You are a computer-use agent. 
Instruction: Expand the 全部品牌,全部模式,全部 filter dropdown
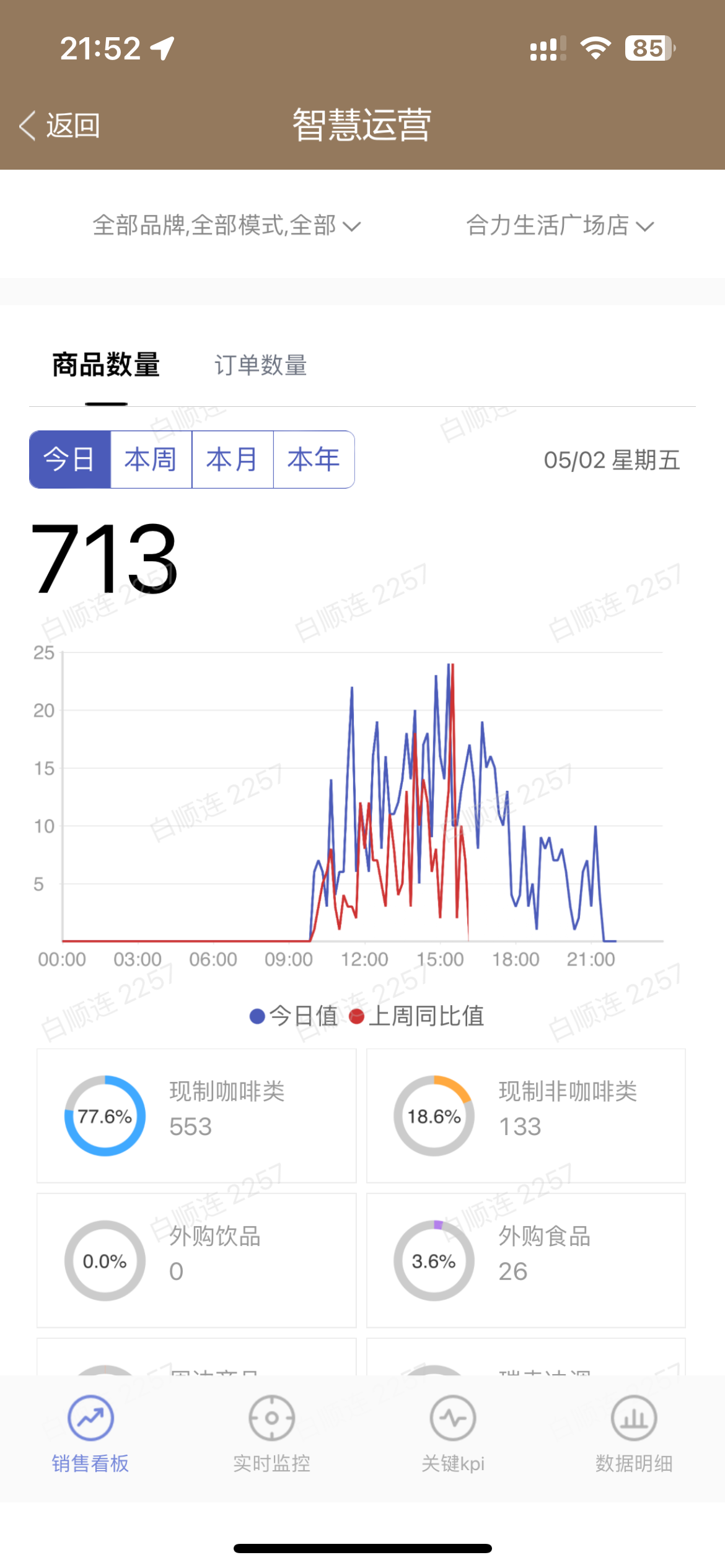pos(226,225)
